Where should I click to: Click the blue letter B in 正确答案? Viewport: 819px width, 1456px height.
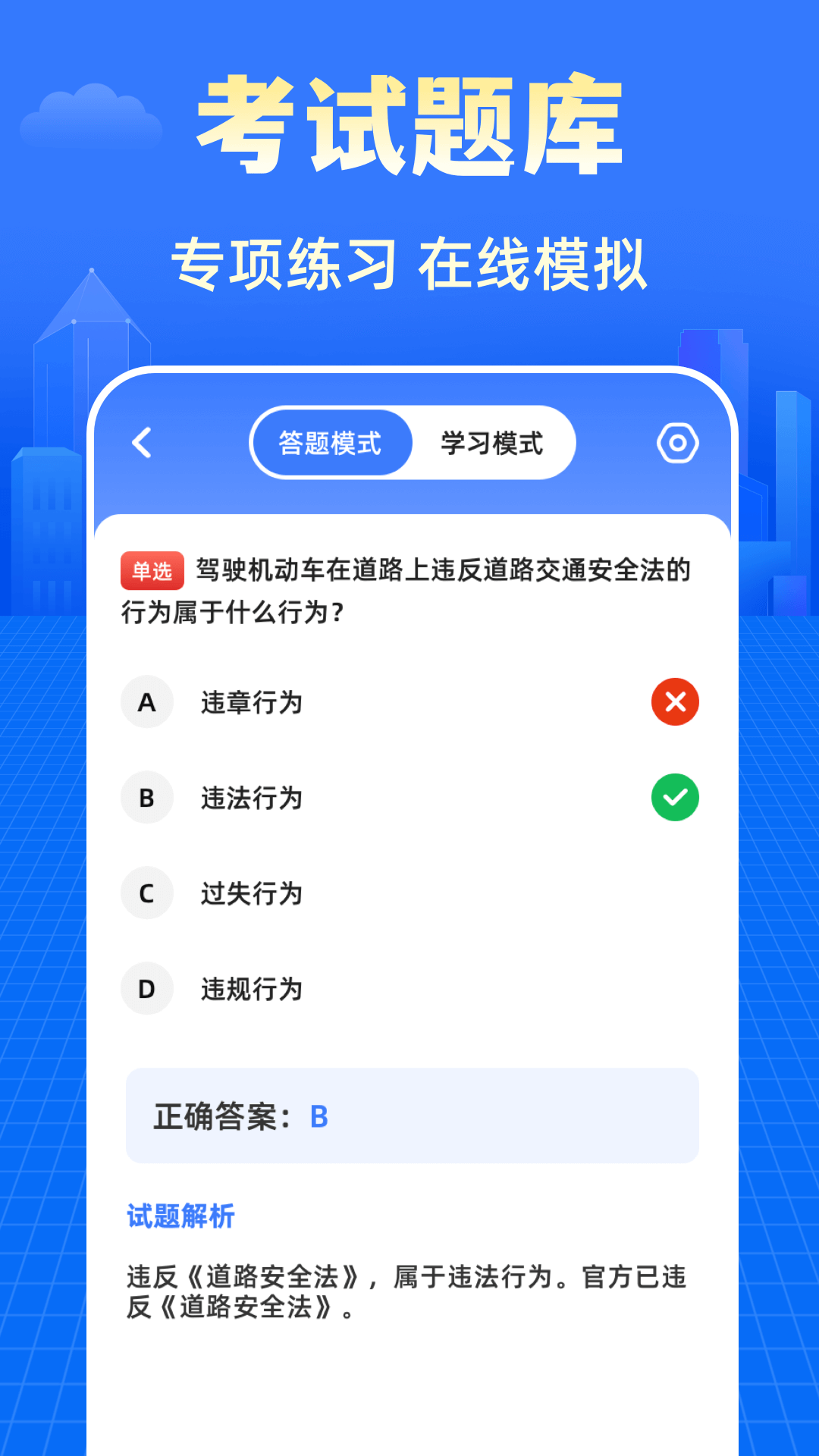(x=319, y=1116)
